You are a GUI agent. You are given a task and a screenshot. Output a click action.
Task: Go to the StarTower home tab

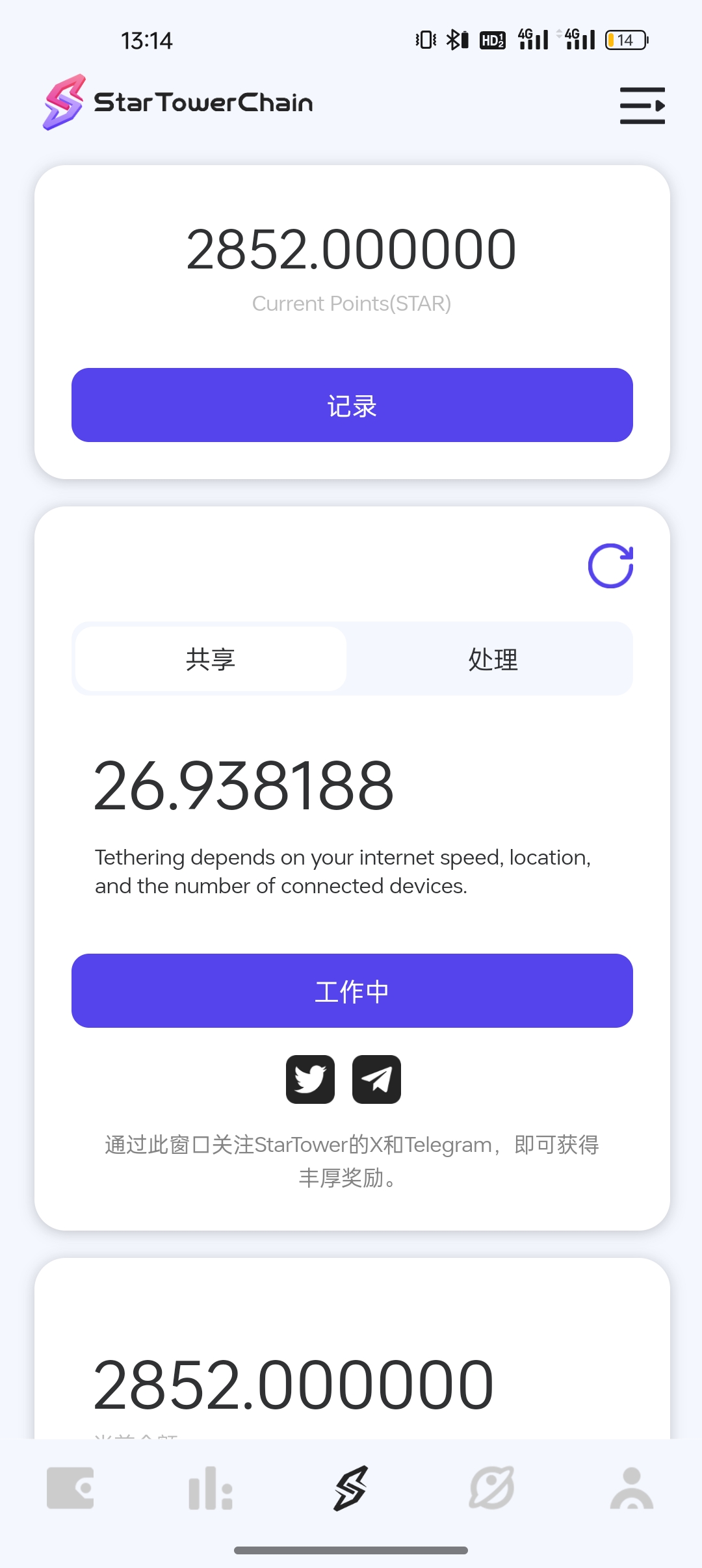click(351, 1487)
